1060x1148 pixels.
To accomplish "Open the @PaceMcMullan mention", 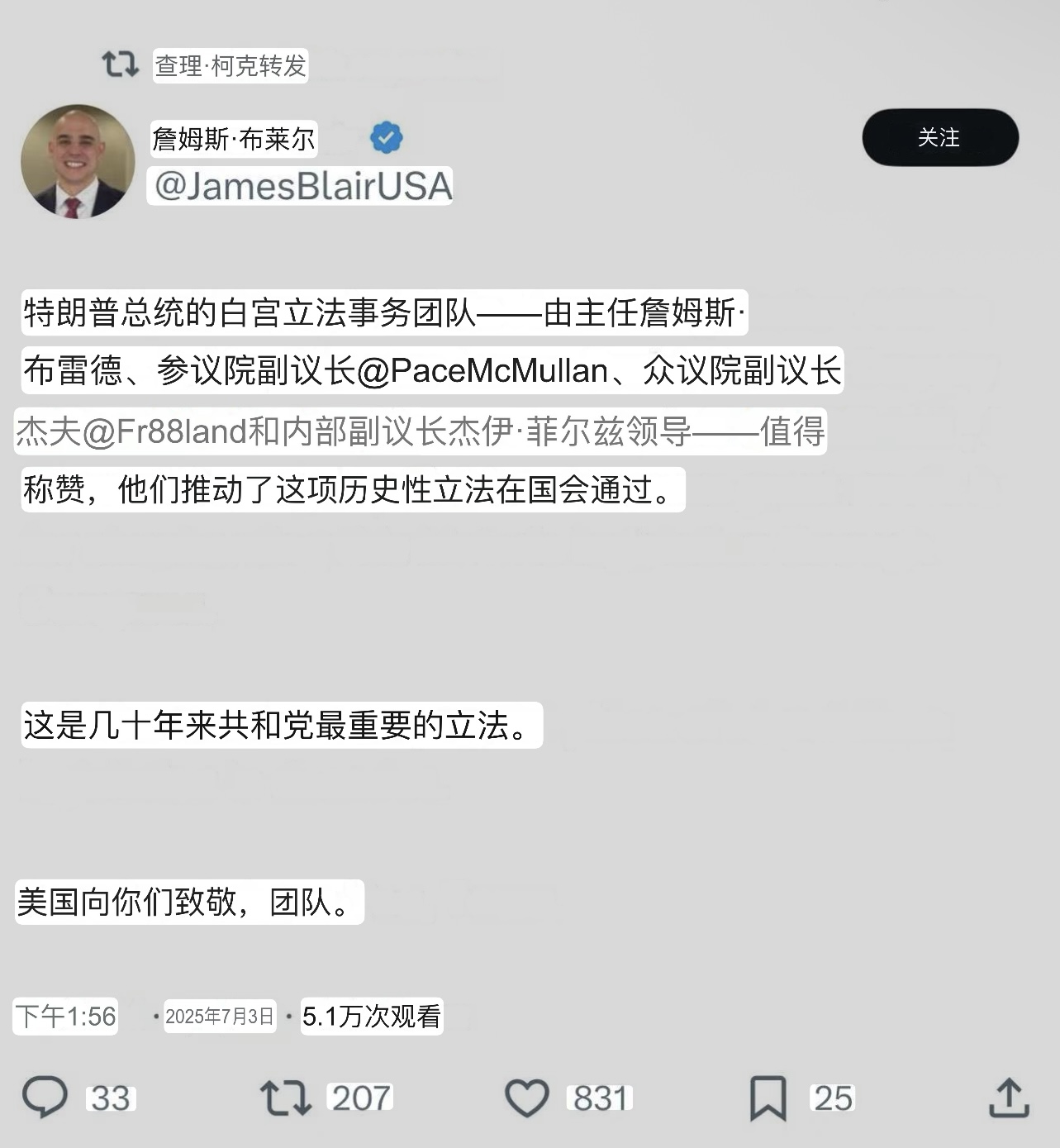I will tap(482, 371).
